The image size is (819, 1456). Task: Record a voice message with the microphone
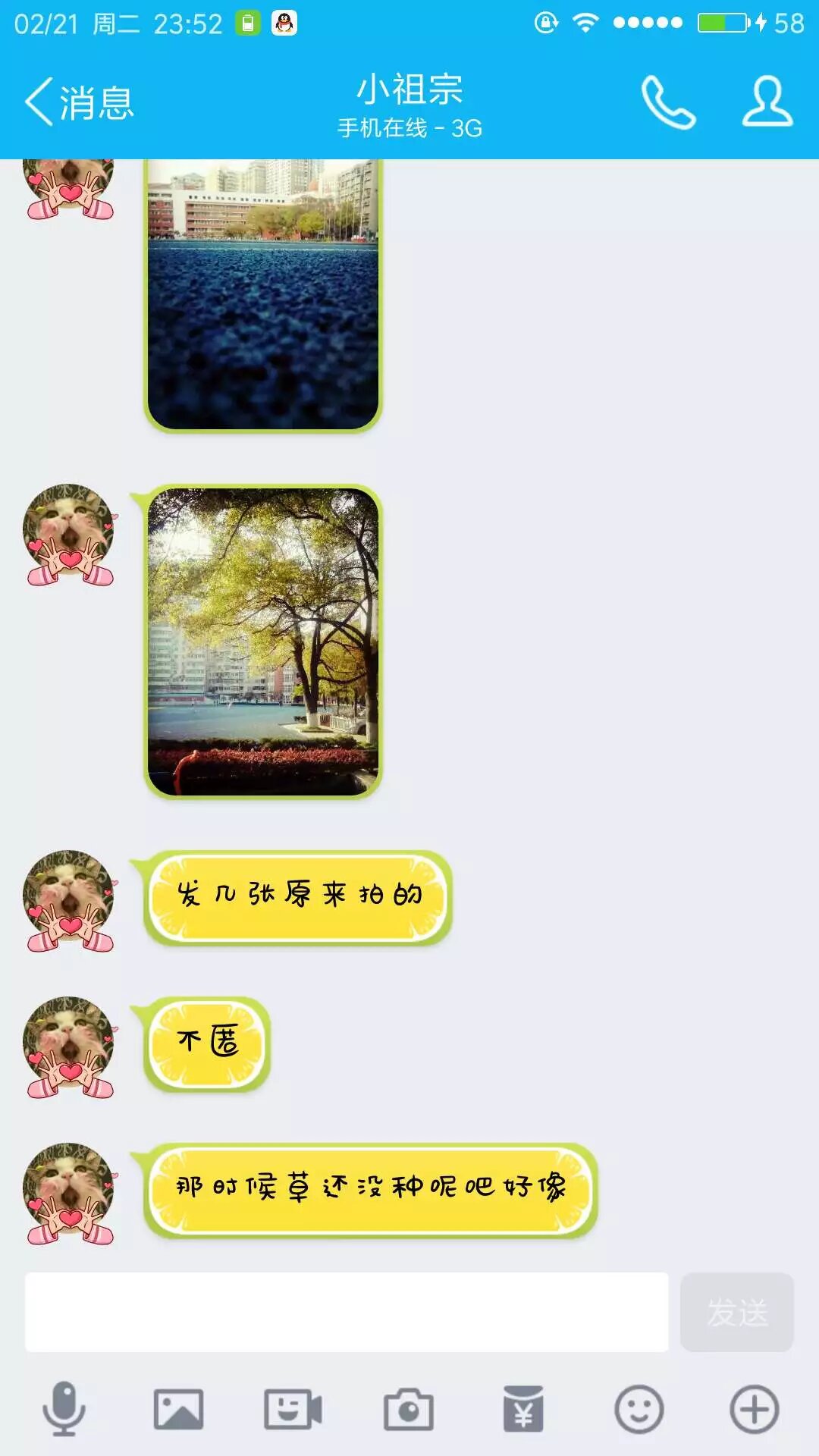pyautogui.click(x=64, y=1409)
